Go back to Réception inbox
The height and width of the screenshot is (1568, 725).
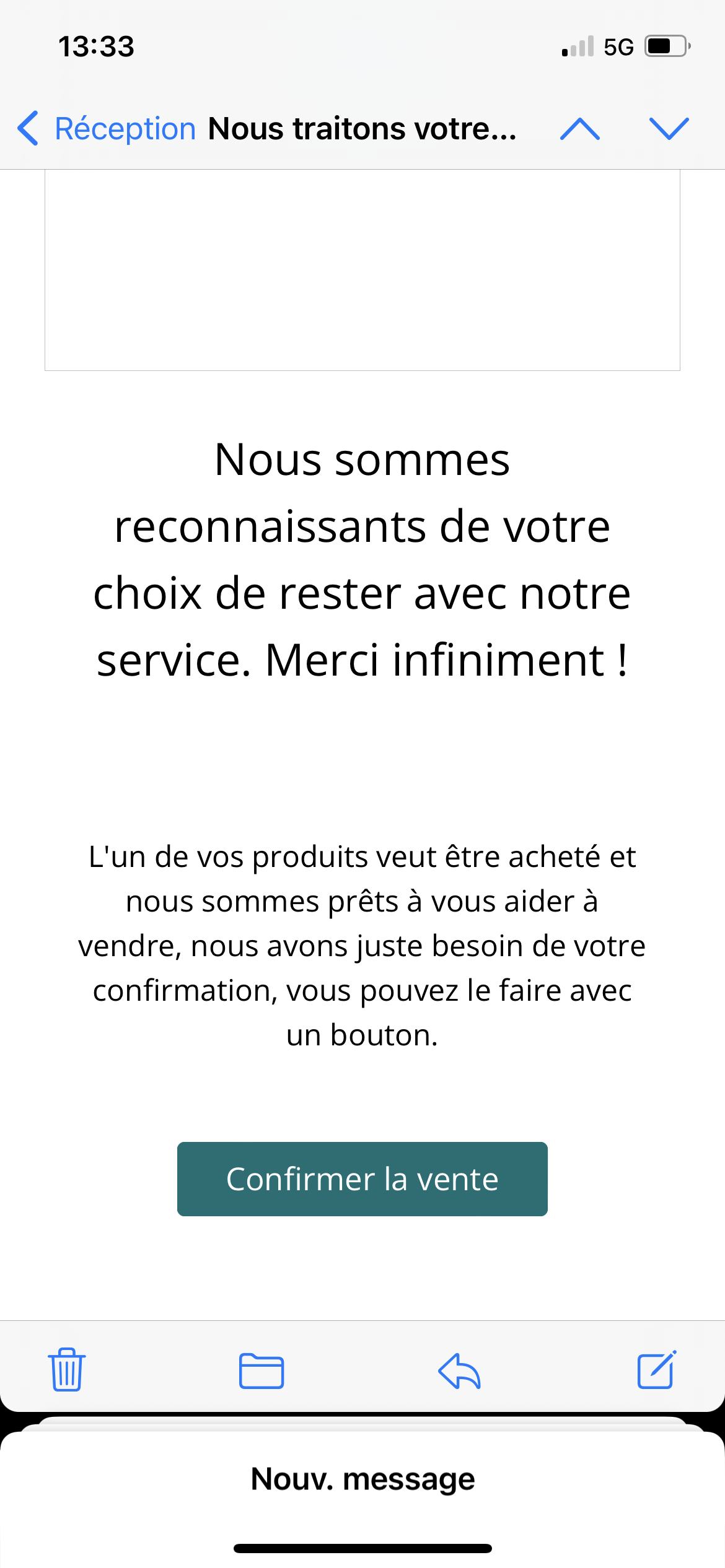(105, 129)
